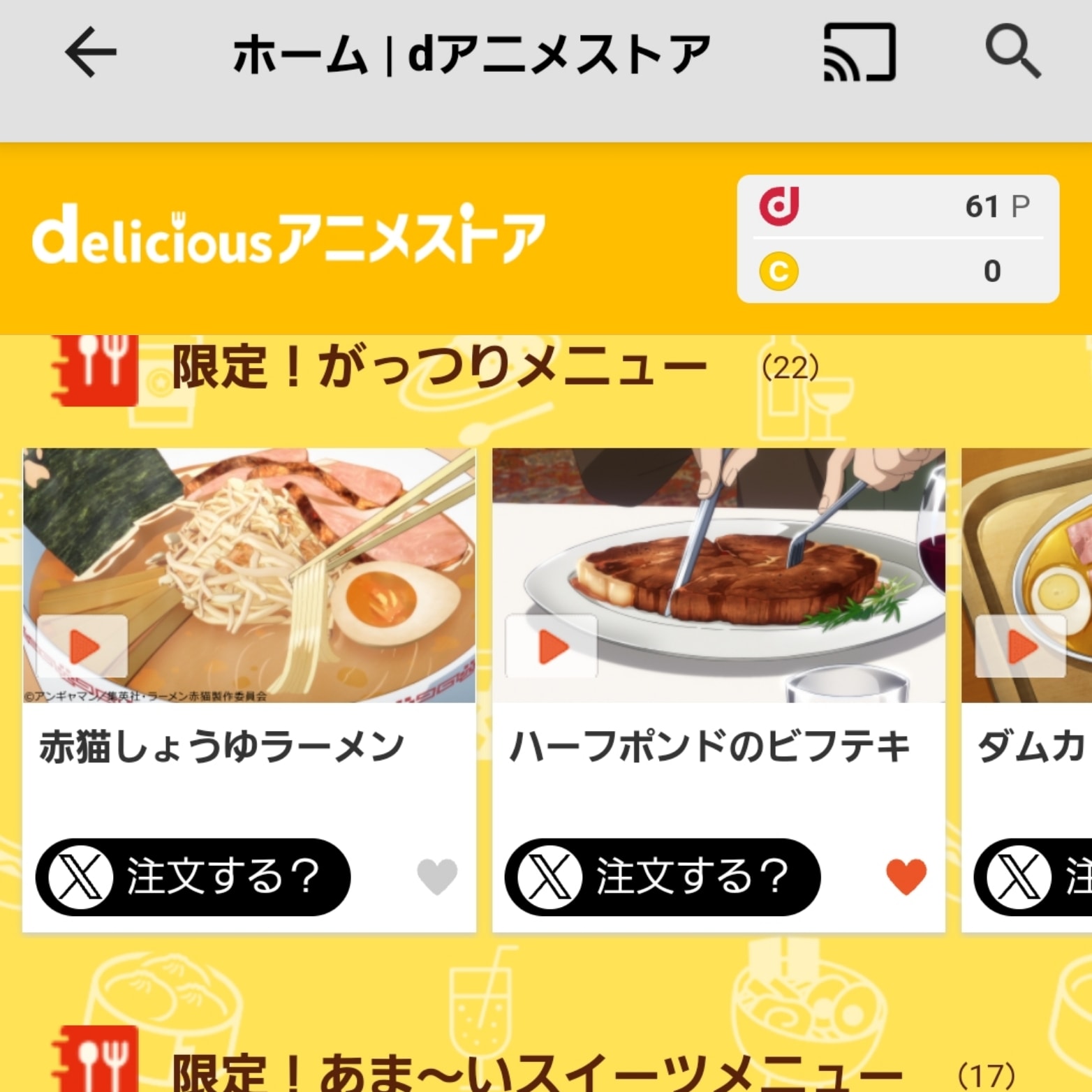This screenshot has height=1092, width=1092.
Task: Order ハーフポンドのビフテキ via X button
Action: tap(662, 876)
